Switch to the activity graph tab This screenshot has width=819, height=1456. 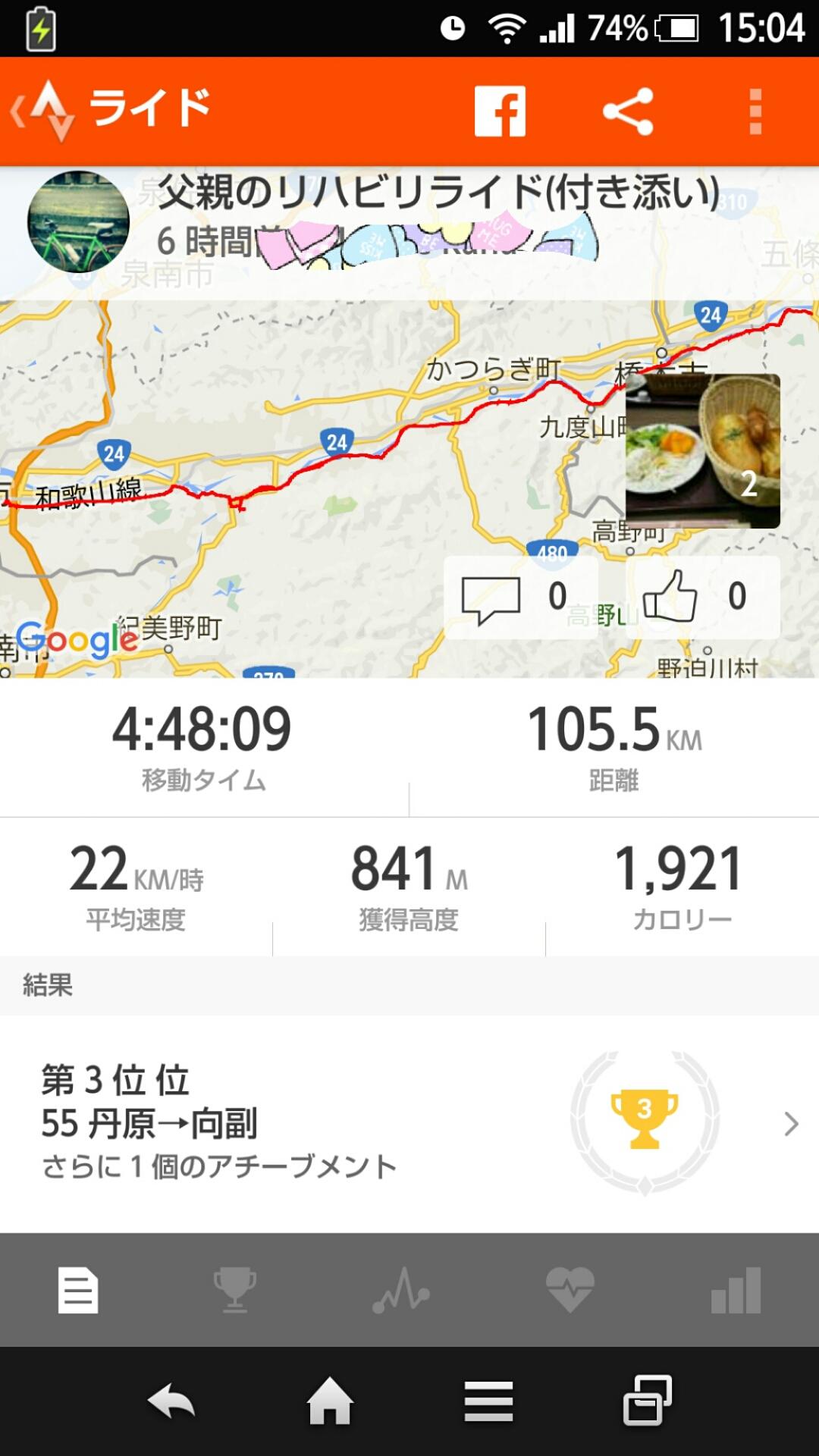[x=400, y=1290]
